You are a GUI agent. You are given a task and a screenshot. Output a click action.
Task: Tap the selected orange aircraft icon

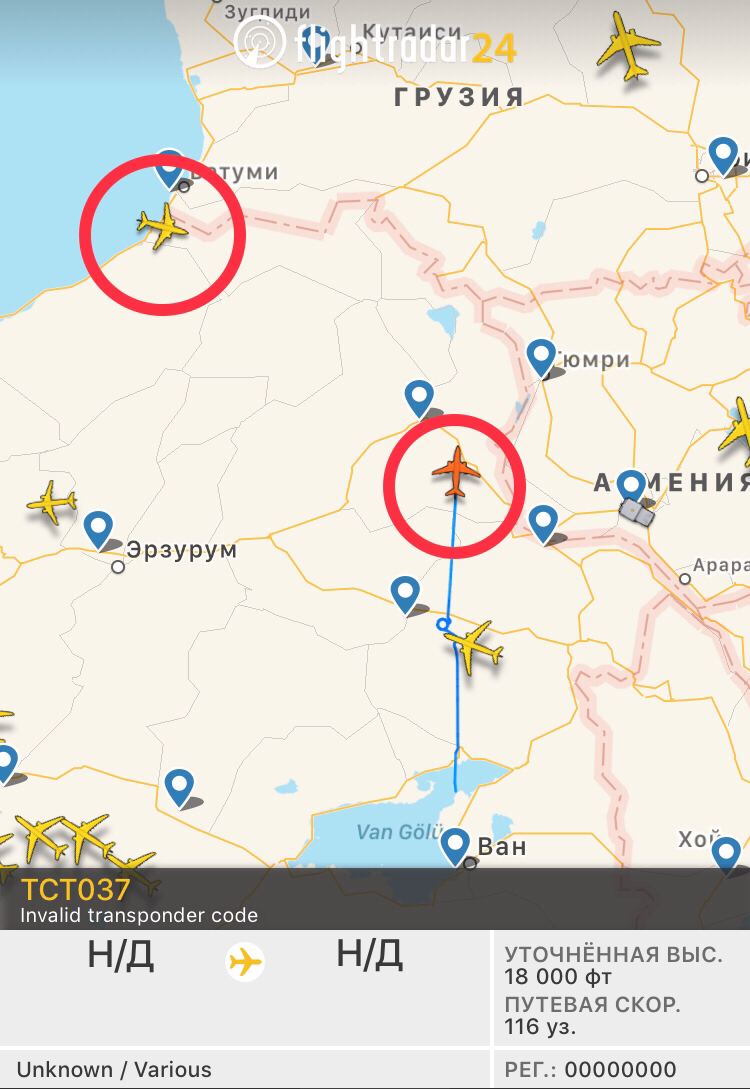(456, 471)
